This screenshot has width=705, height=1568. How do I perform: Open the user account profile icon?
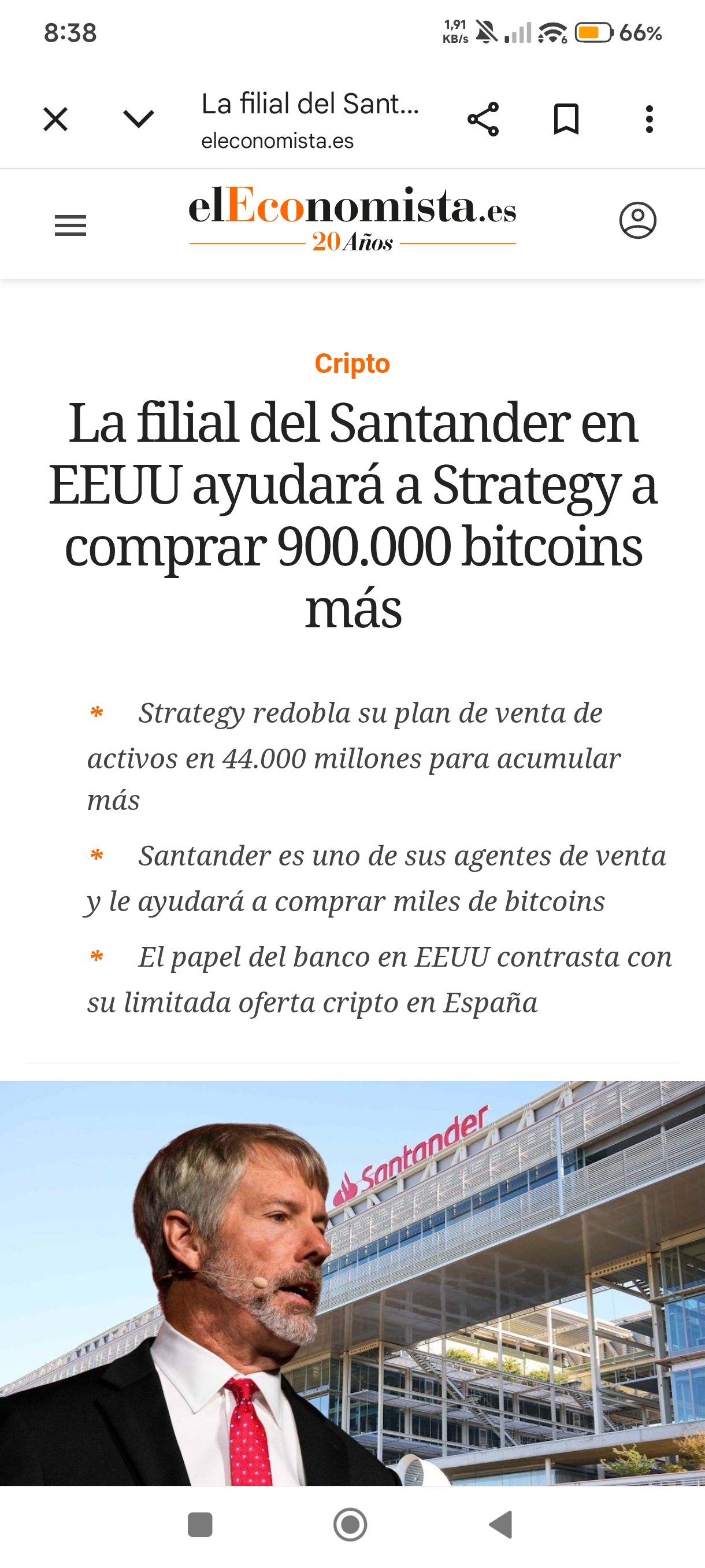tap(637, 220)
